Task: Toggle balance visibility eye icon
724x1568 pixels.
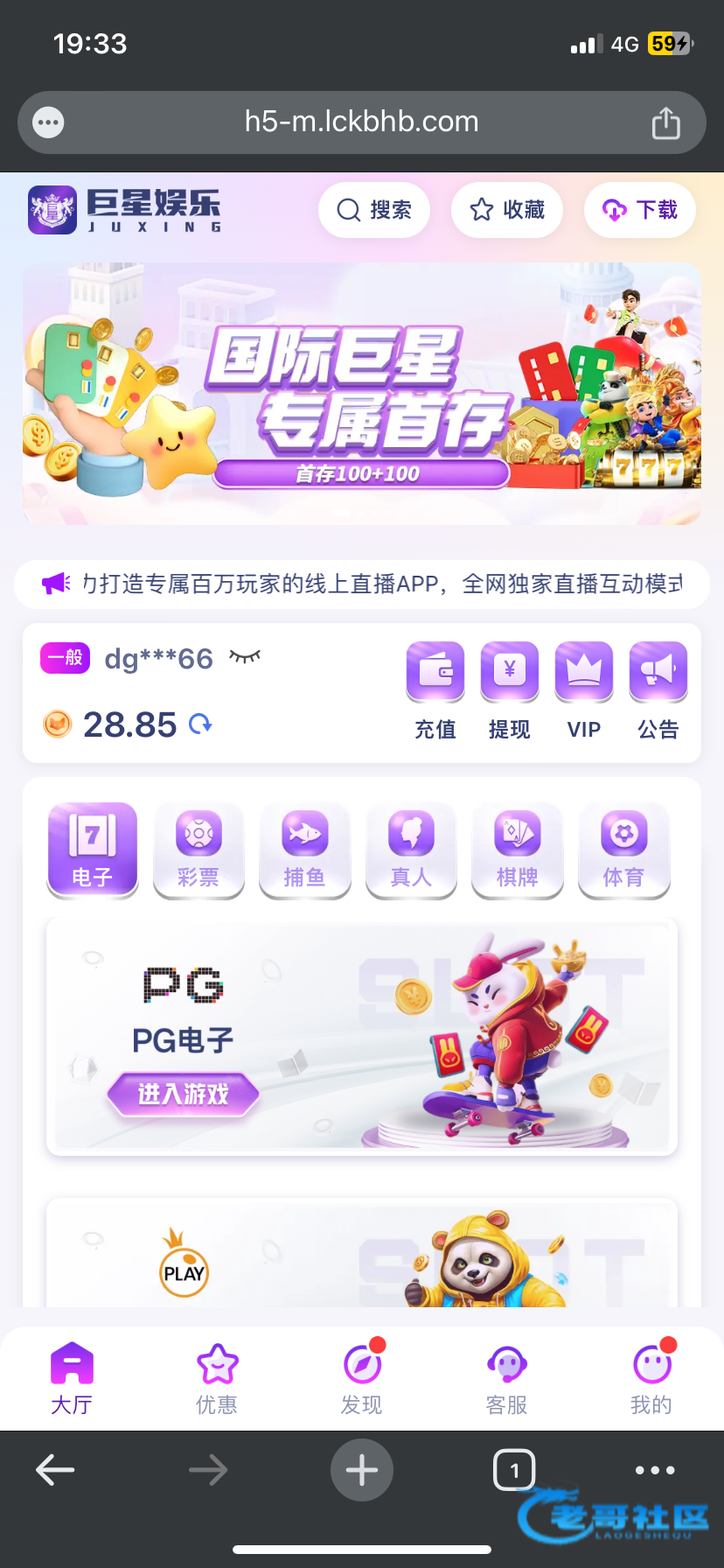Action: click(245, 656)
